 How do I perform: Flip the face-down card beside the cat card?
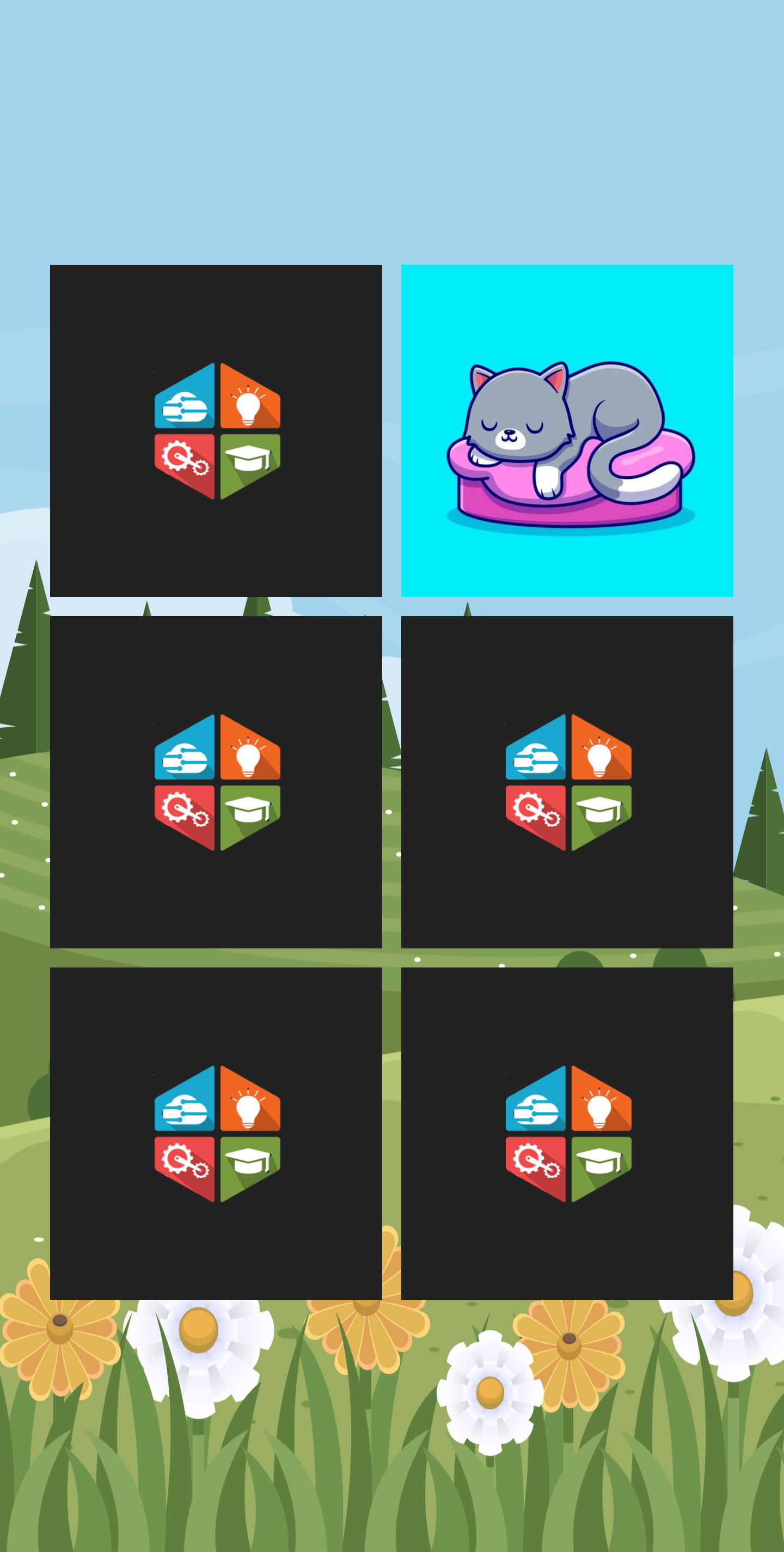216,430
